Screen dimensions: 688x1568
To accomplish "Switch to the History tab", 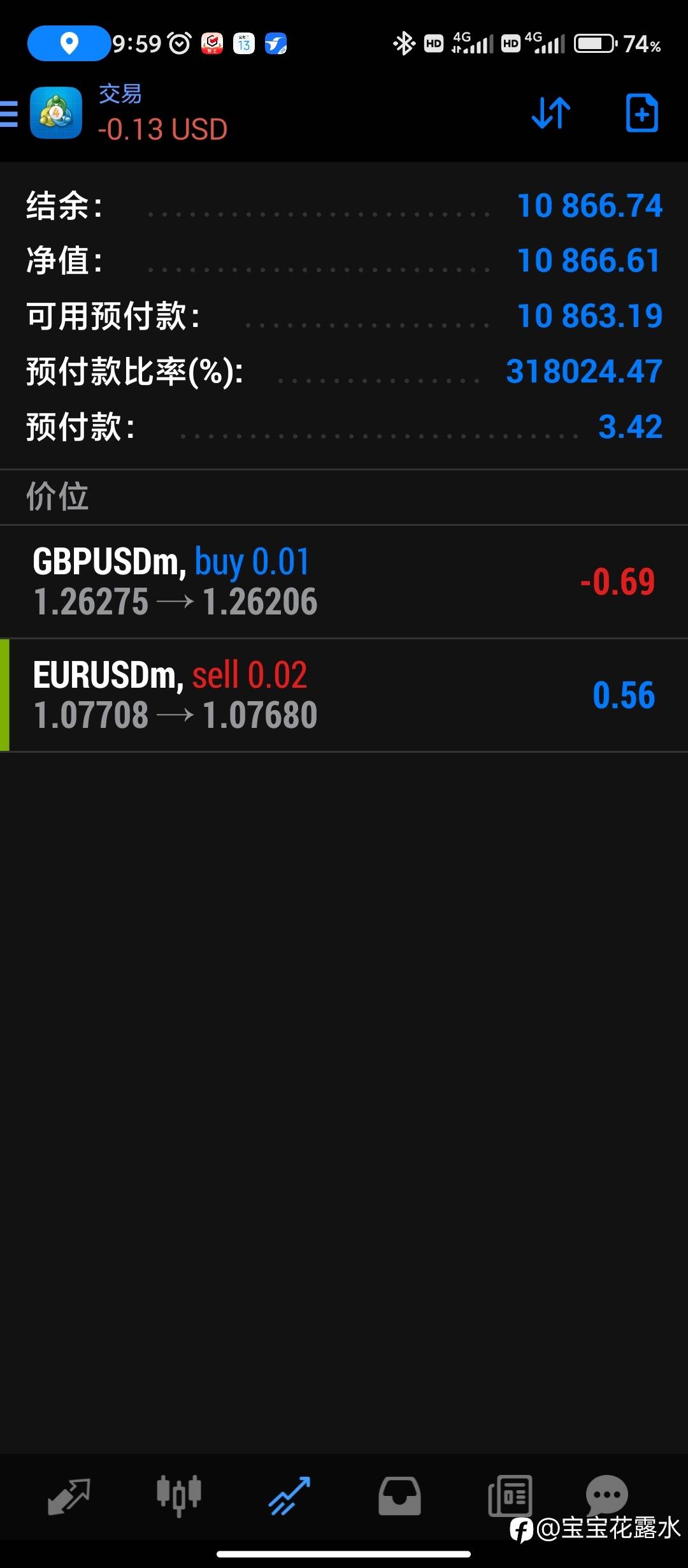I will pos(399,1495).
